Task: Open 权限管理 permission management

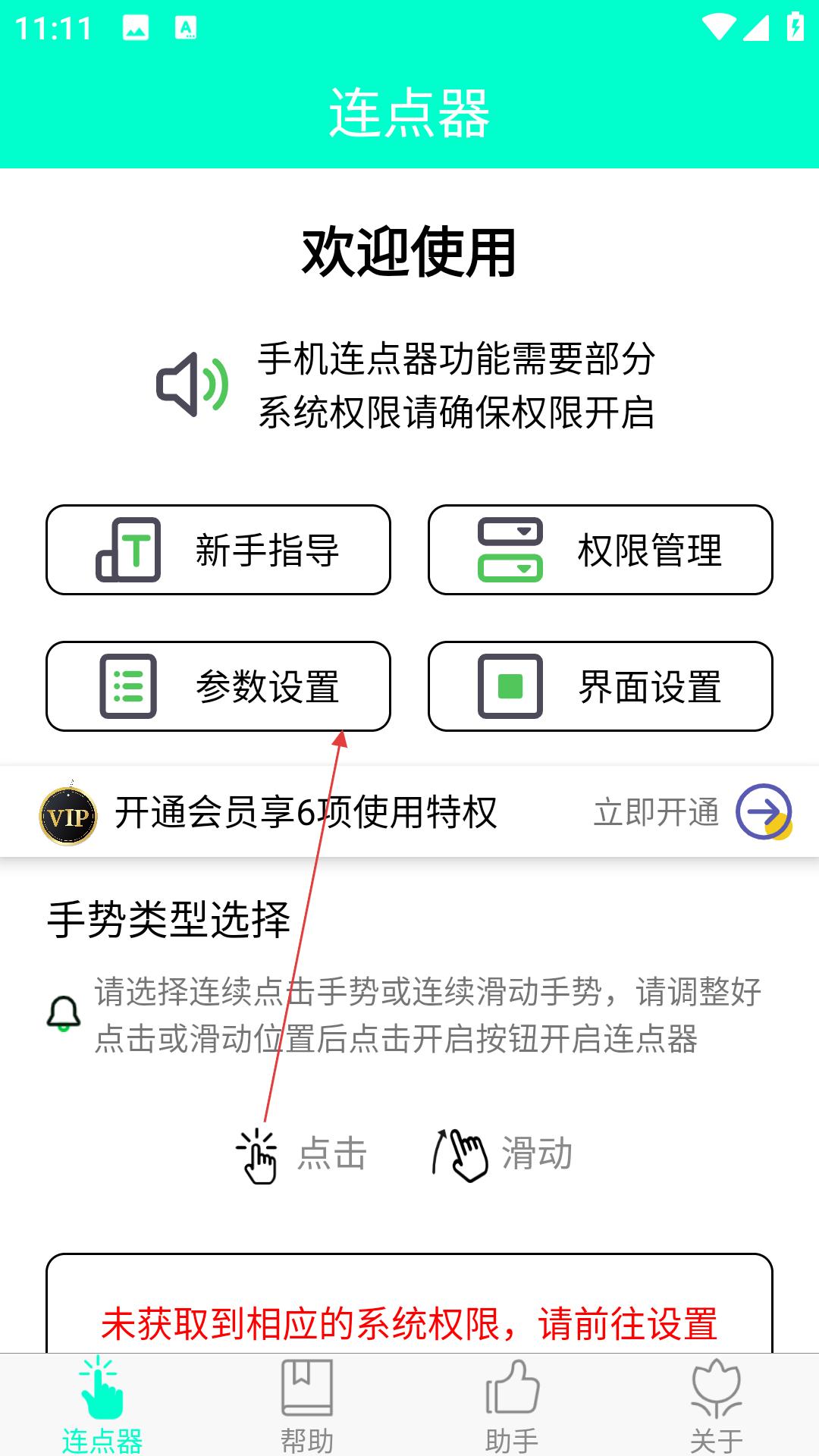Action: [x=600, y=550]
